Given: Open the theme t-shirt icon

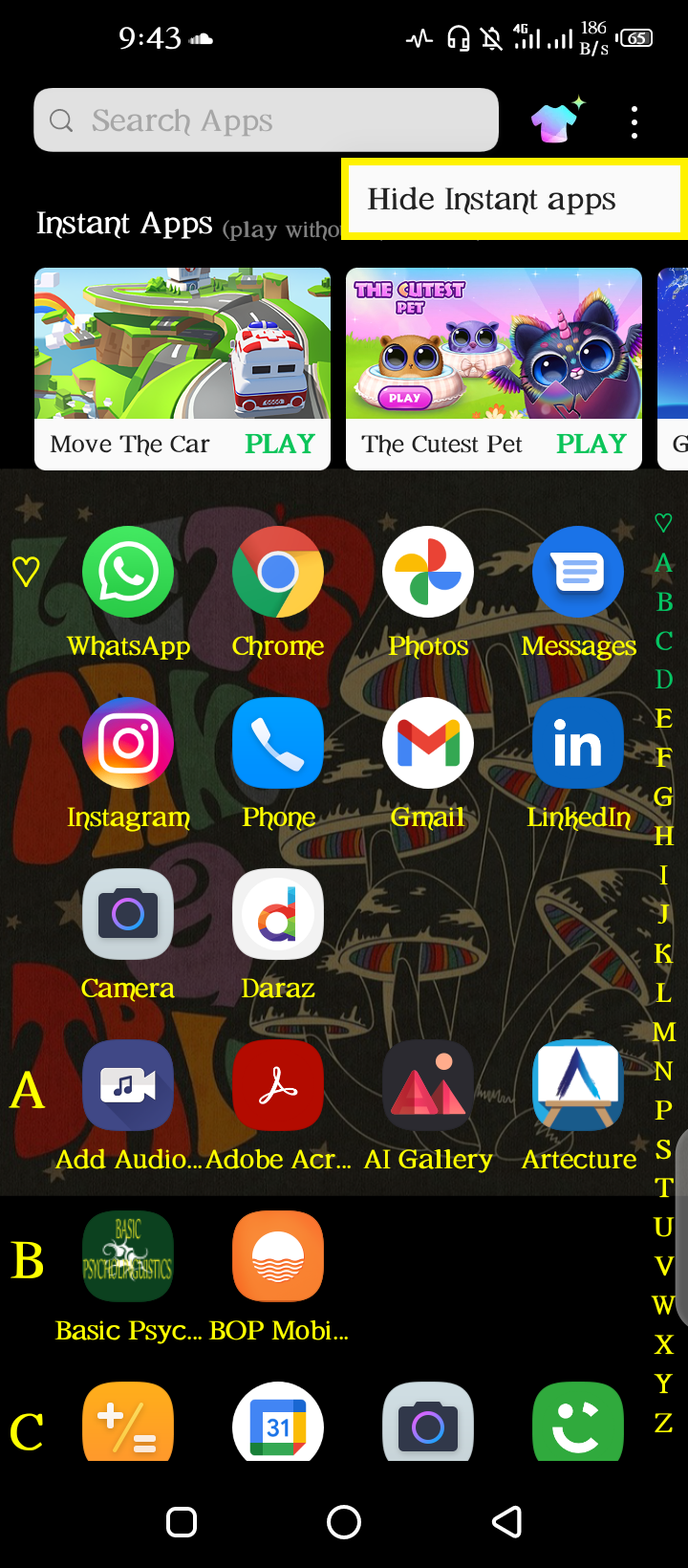Looking at the screenshot, I should click(x=557, y=120).
